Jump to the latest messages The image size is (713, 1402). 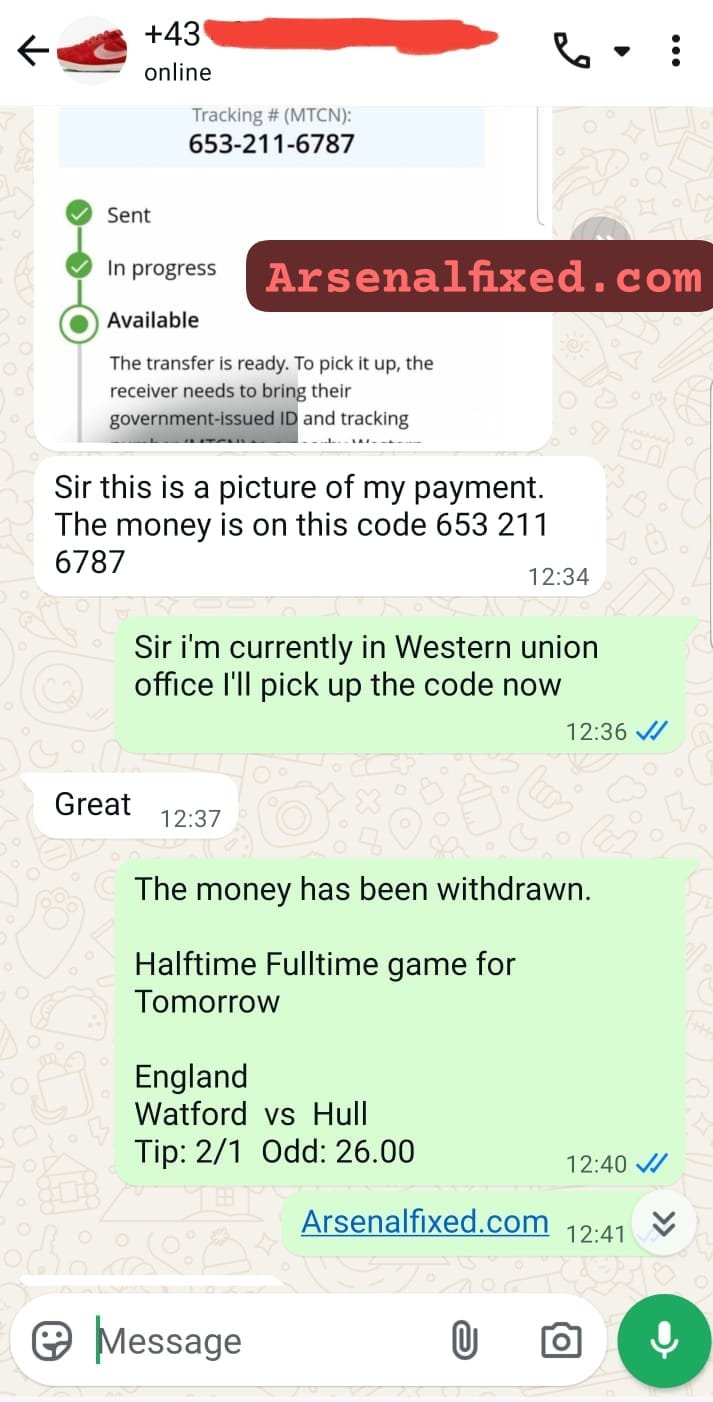(664, 1222)
